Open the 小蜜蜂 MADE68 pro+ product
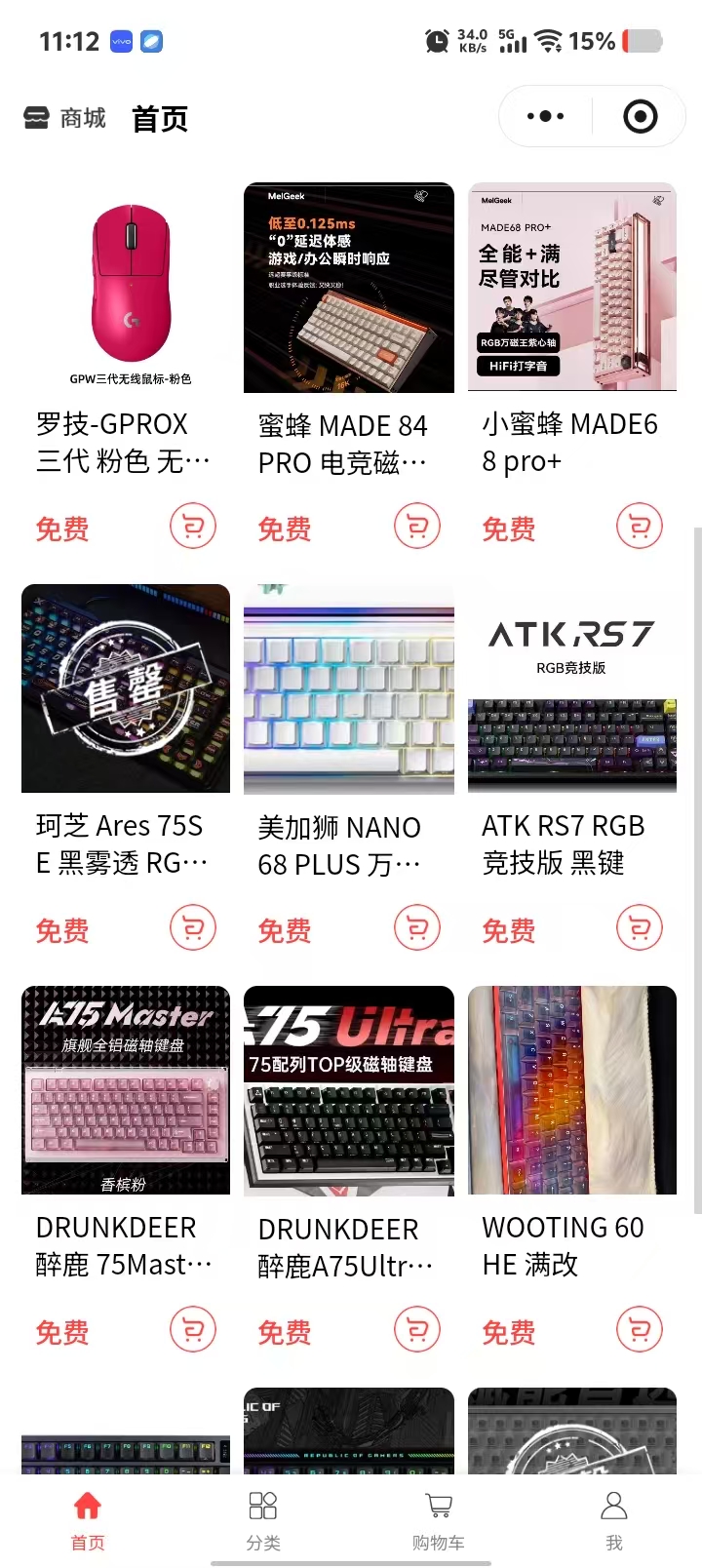Viewport: 702px width, 1568px height. point(572,288)
